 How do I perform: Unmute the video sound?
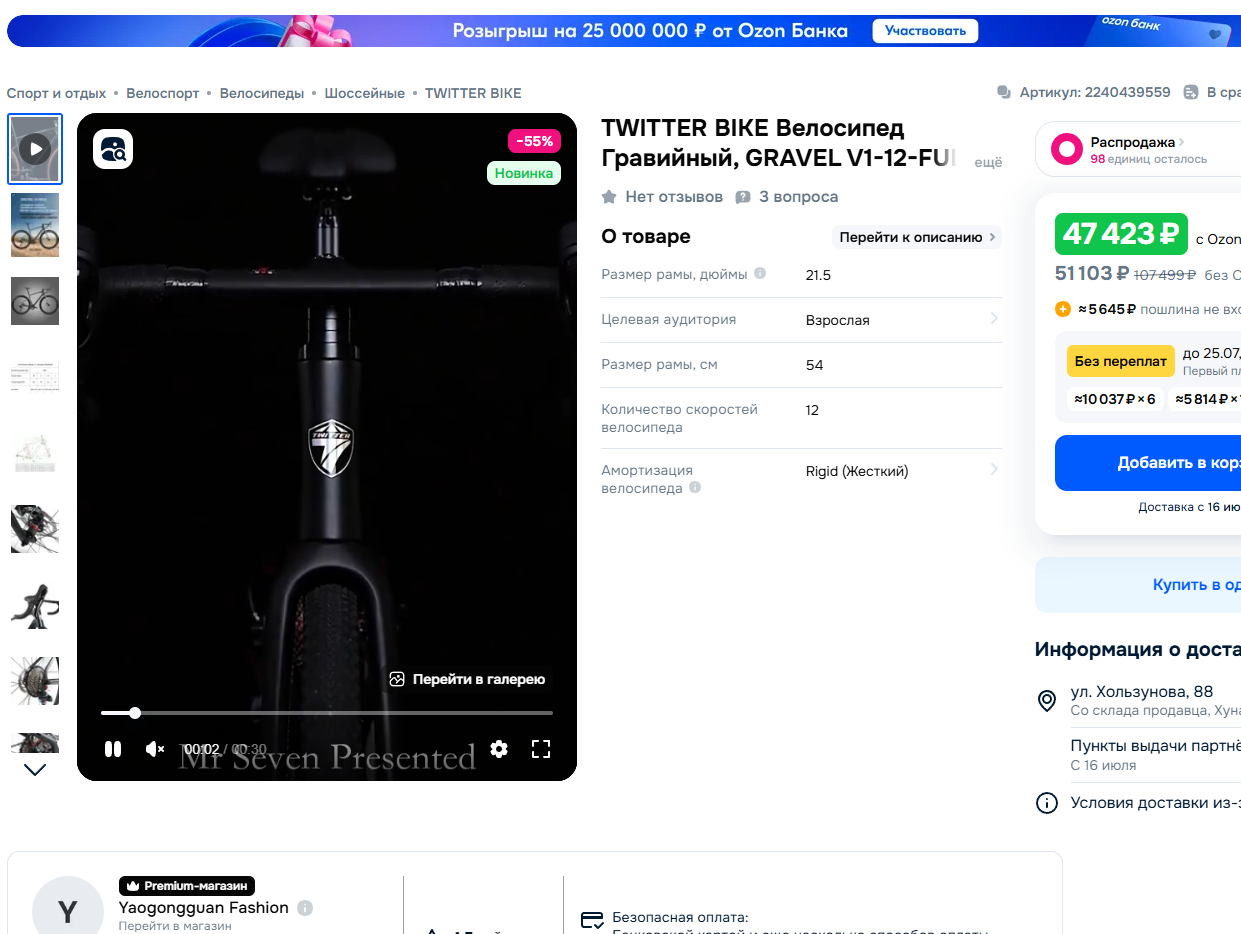[155, 749]
